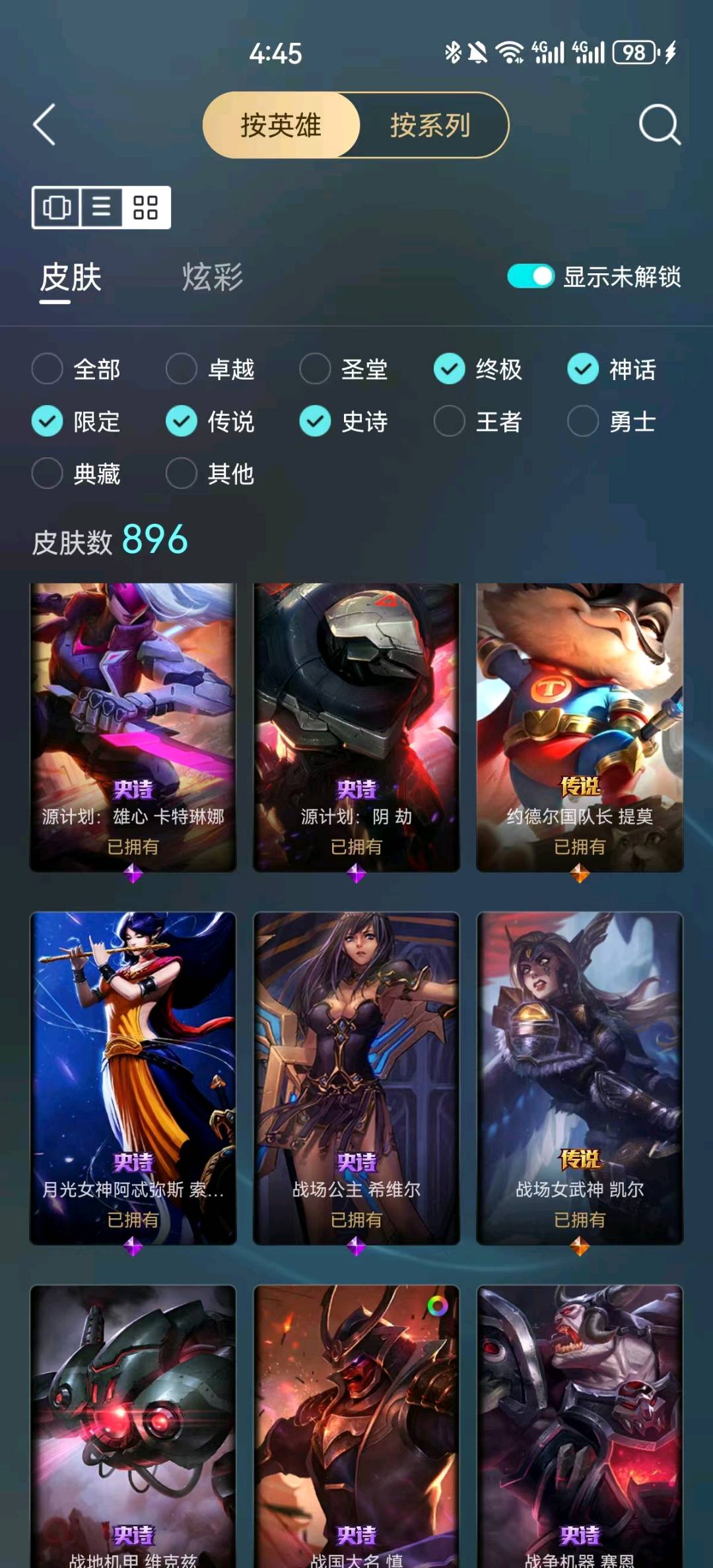Screen dimensions: 713x1568
Task: Open 约德尔国队长 提莫 skin card
Action: point(580,726)
